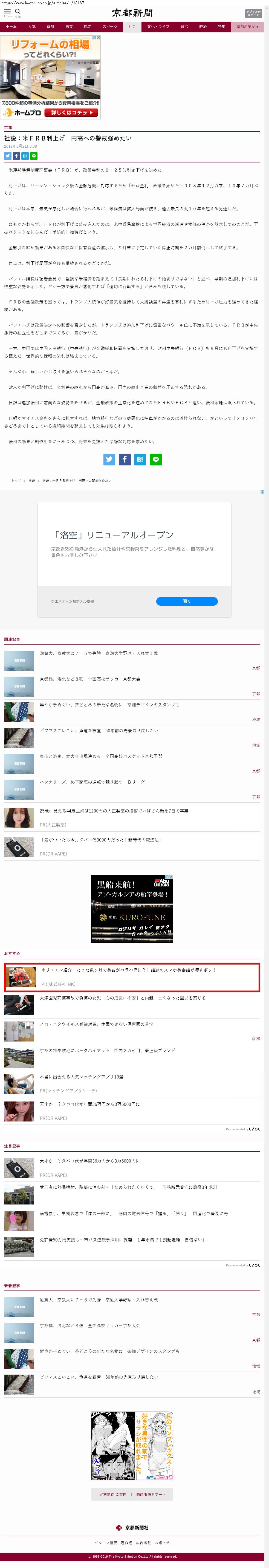Switch to the 滋賀 tab
This screenshot has width=269, height=1568.
pos(69,27)
